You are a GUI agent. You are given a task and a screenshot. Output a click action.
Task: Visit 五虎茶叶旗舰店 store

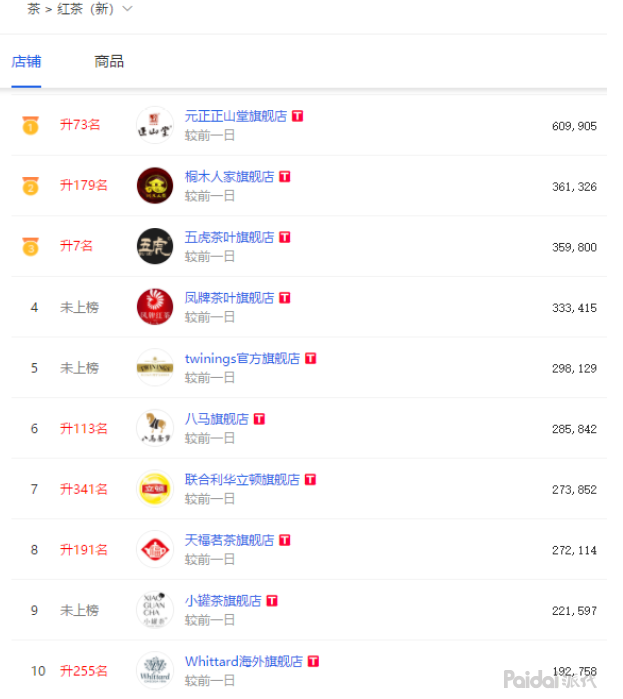(229, 237)
